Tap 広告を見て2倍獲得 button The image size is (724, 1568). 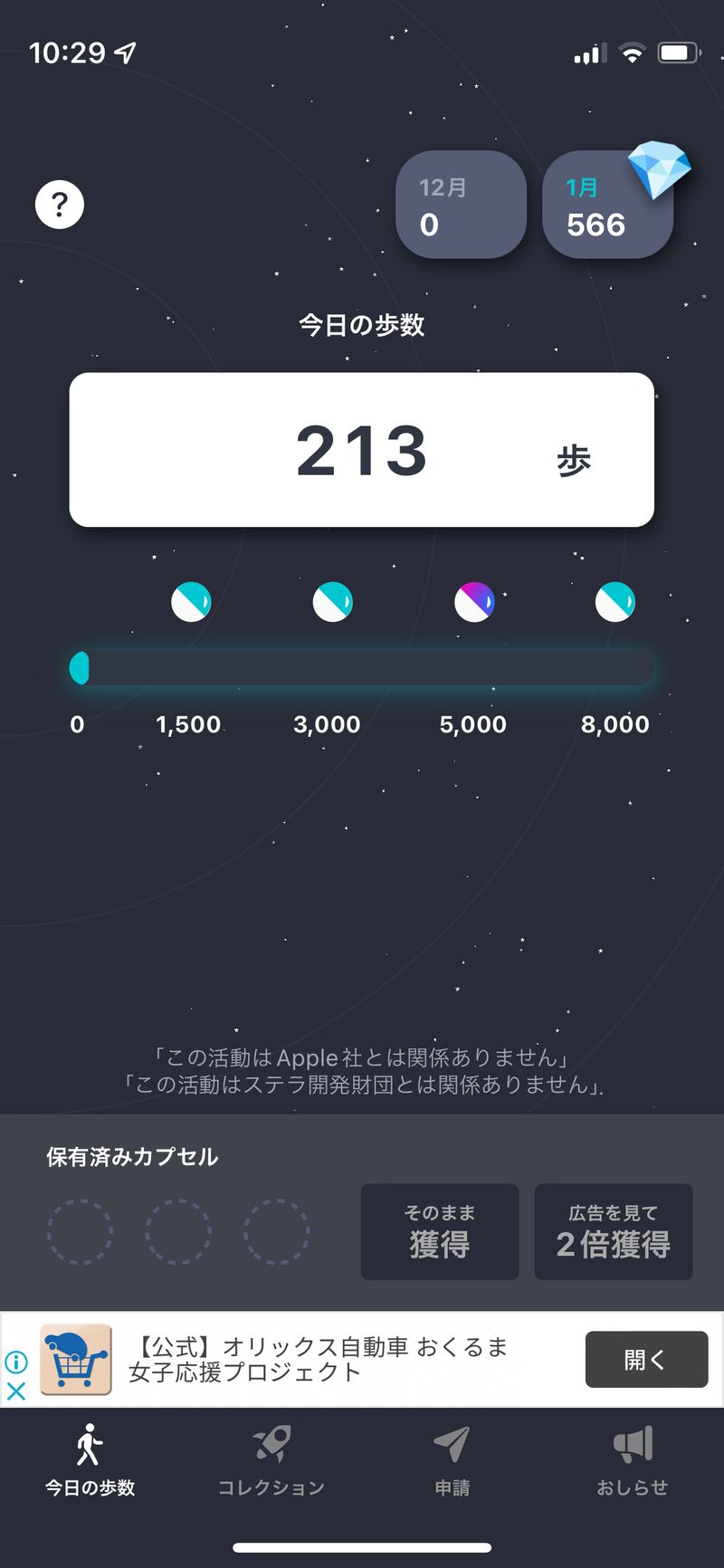pyautogui.click(x=614, y=1231)
